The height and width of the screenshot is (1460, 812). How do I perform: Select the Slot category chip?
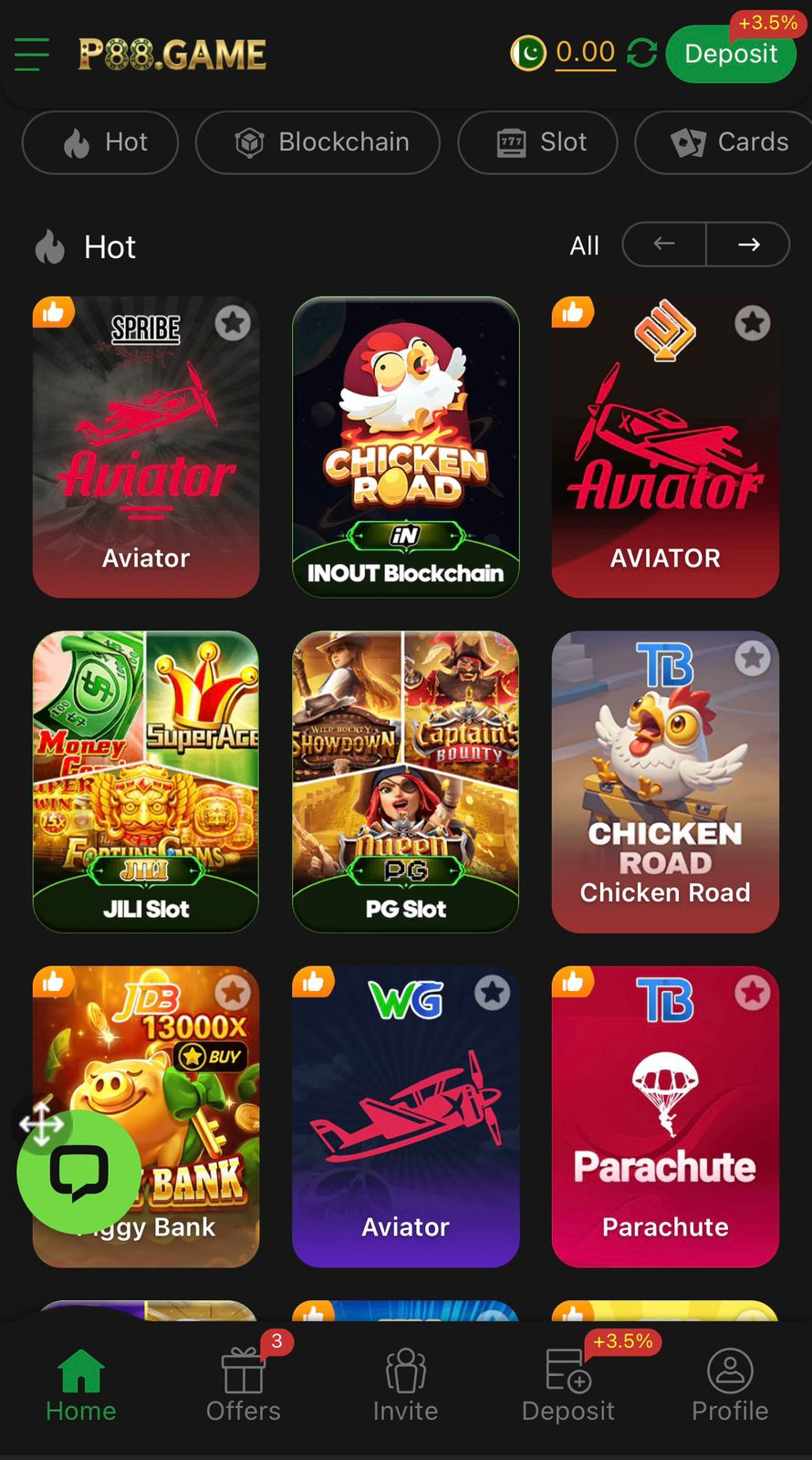click(x=537, y=142)
